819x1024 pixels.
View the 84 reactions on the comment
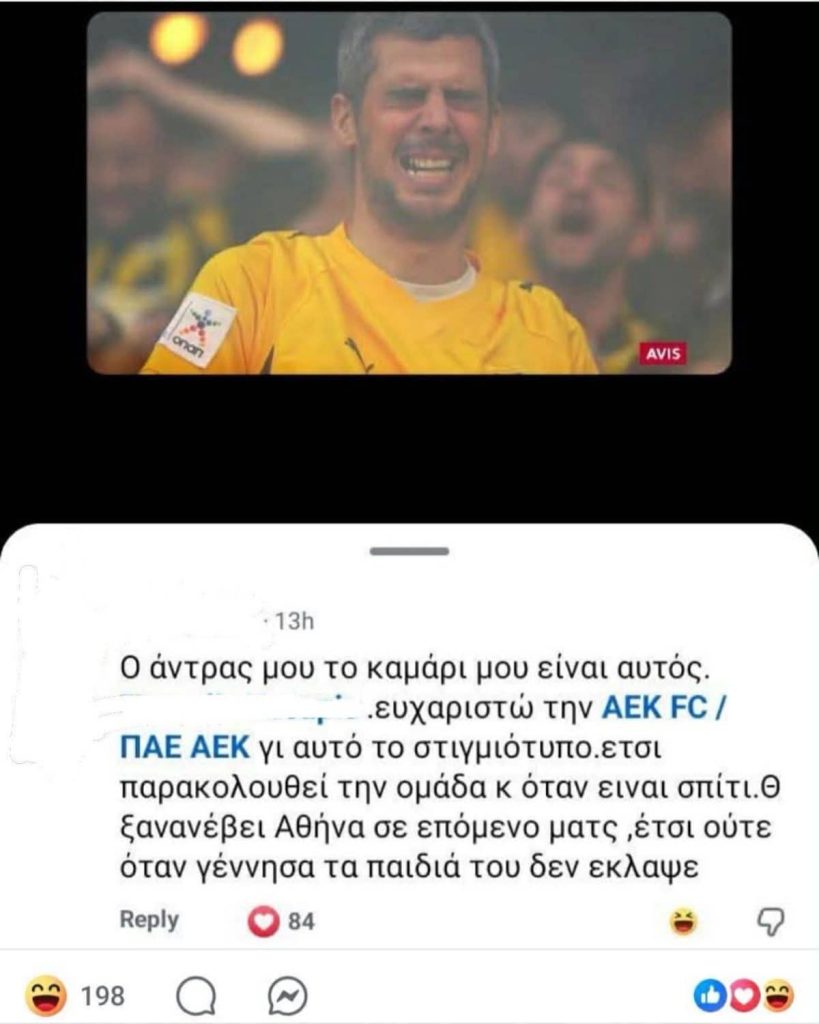click(x=281, y=921)
